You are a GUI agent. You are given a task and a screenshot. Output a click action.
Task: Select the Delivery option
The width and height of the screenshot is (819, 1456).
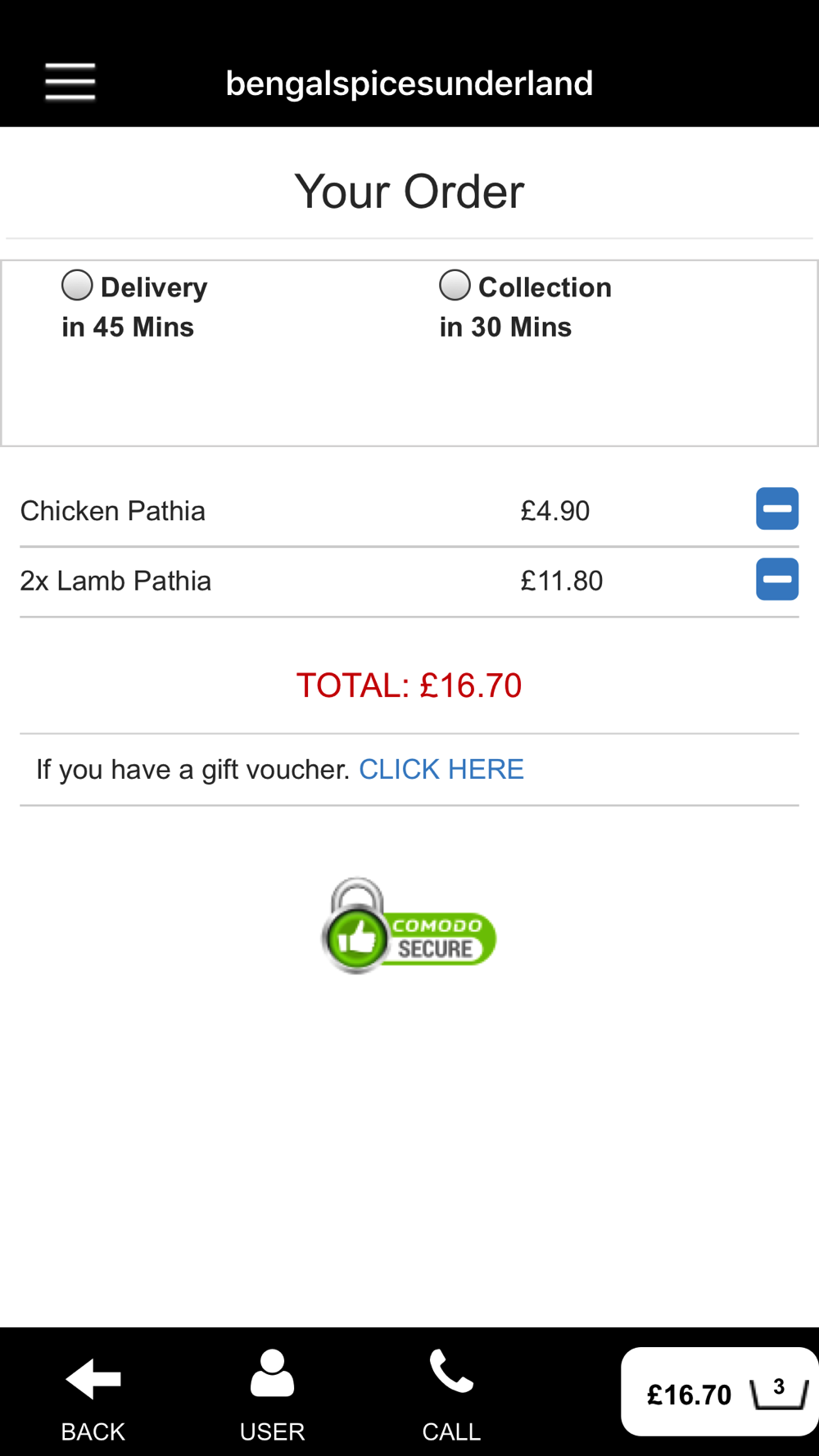tap(77, 286)
